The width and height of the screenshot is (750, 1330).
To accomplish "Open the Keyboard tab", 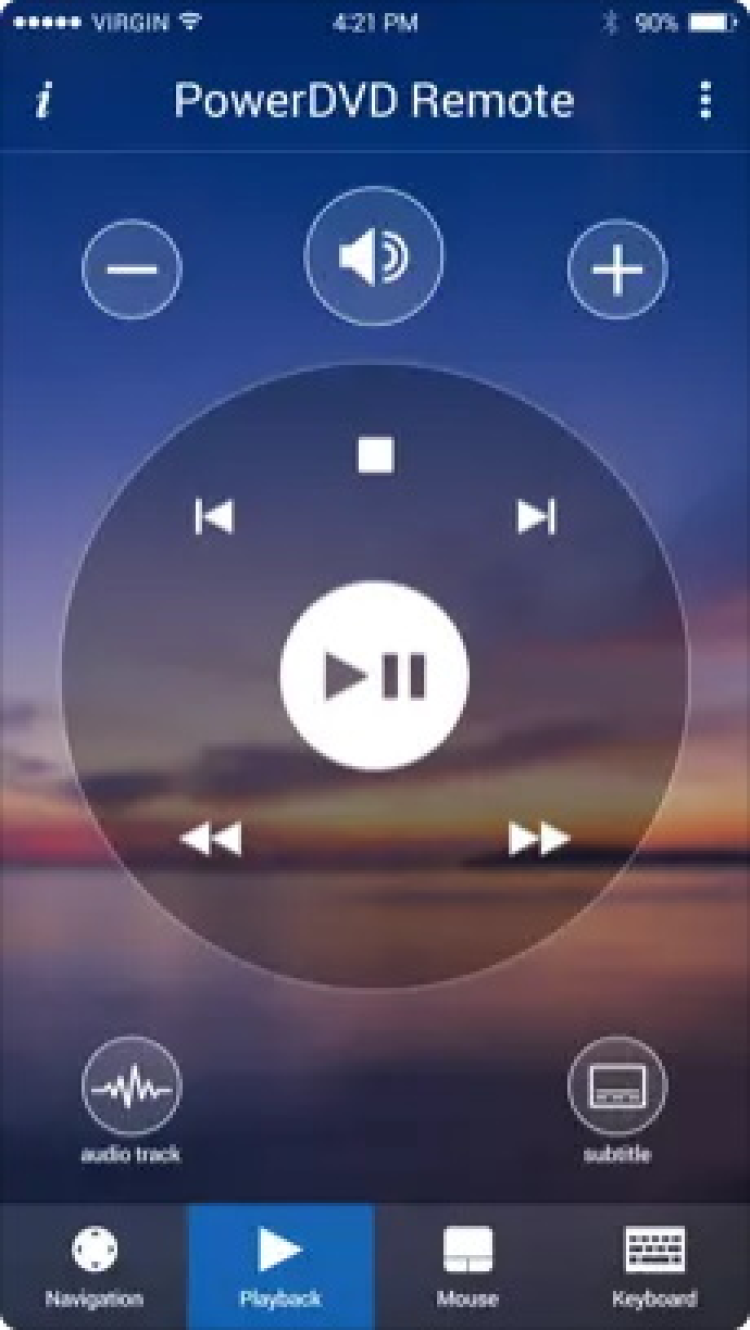I will tap(655, 1266).
